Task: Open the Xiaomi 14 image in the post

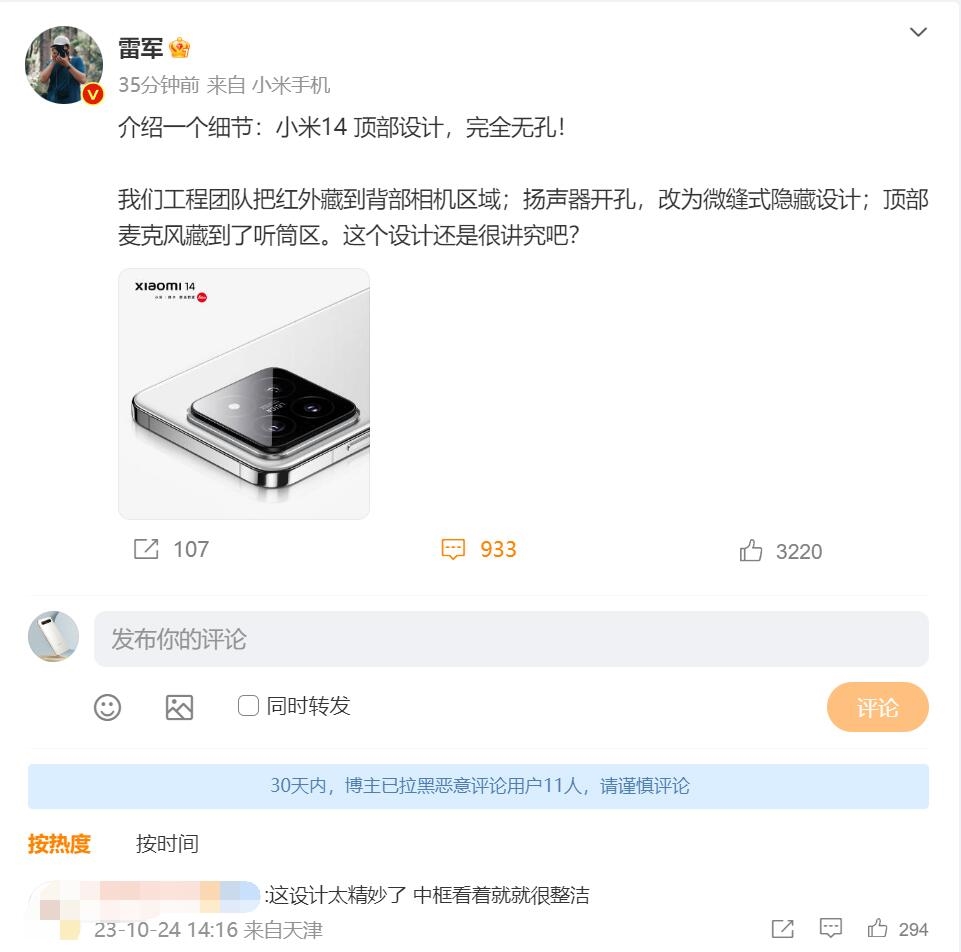Action: coord(244,394)
